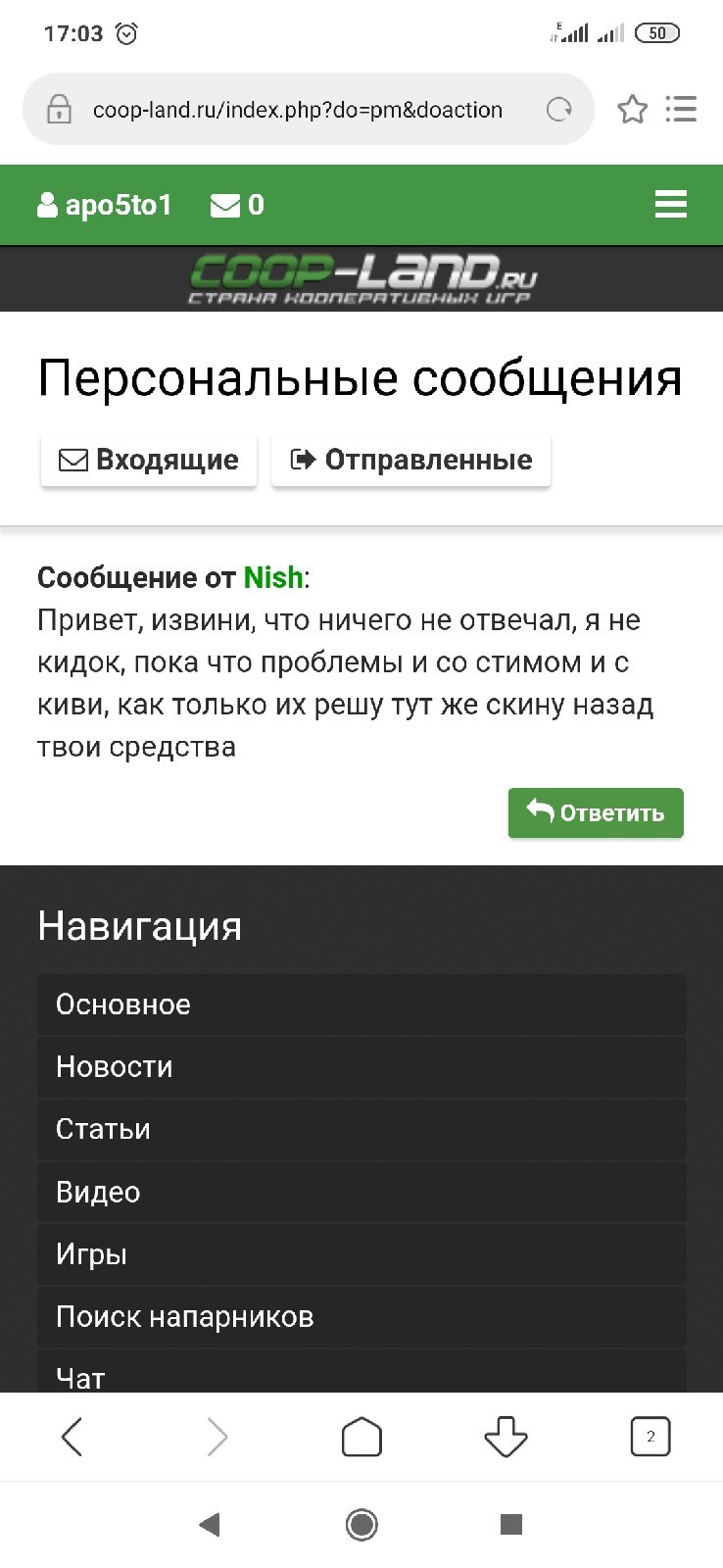Viewport: 723px width, 1568px height.
Task: Open the Входящие inbox
Action: (149, 460)
